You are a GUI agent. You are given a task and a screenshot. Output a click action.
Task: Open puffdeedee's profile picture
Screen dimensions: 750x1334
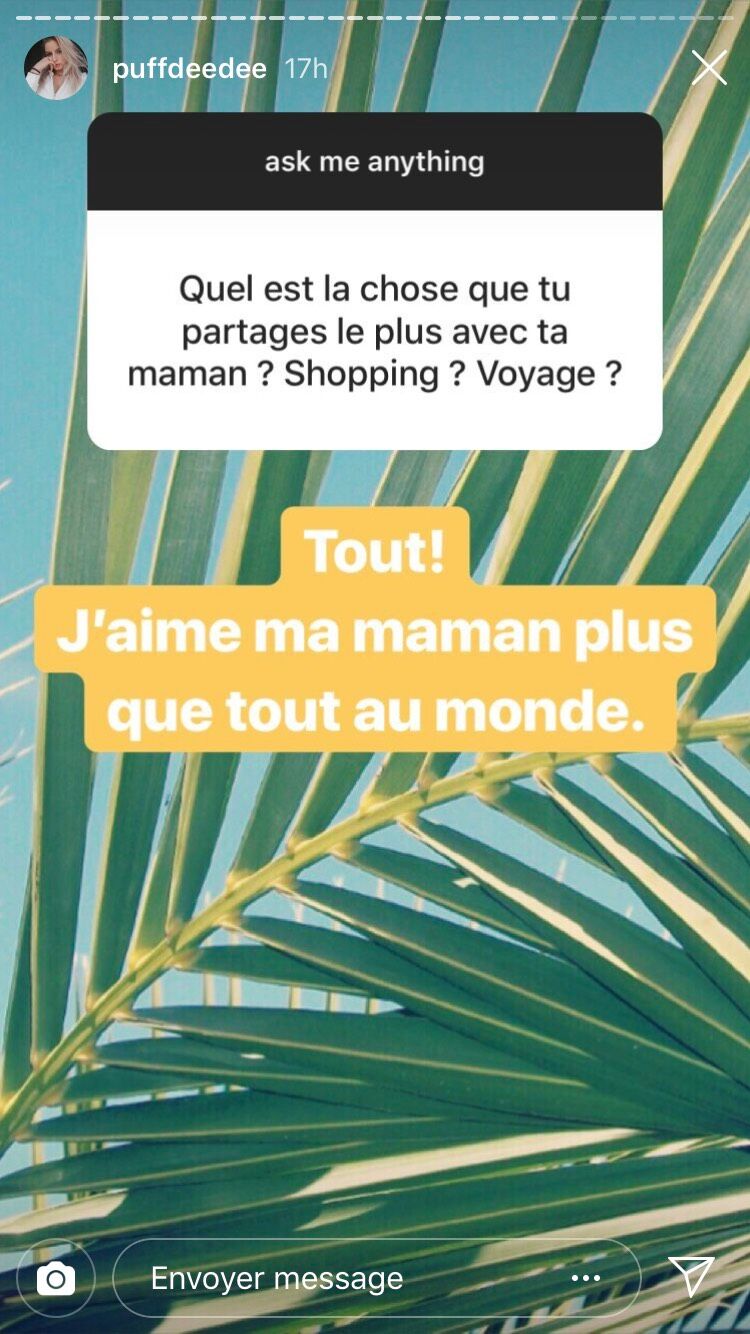click(x=56, y=68)
